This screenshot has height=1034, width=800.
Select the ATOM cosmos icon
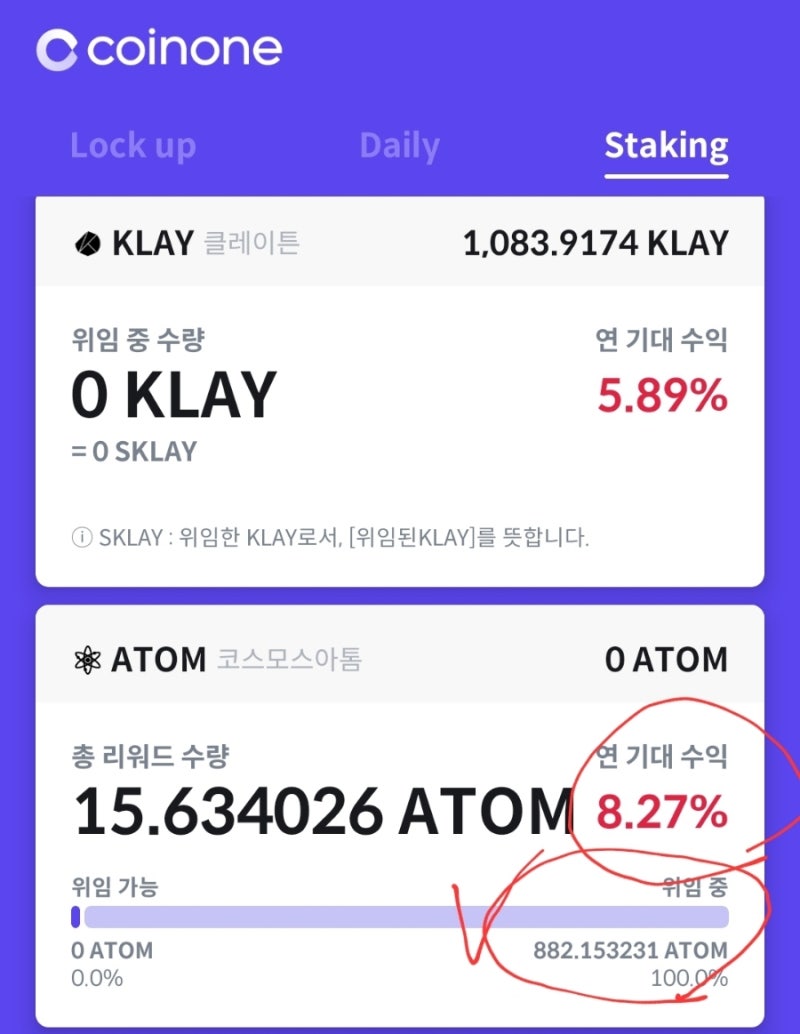(x=88, y=659)
